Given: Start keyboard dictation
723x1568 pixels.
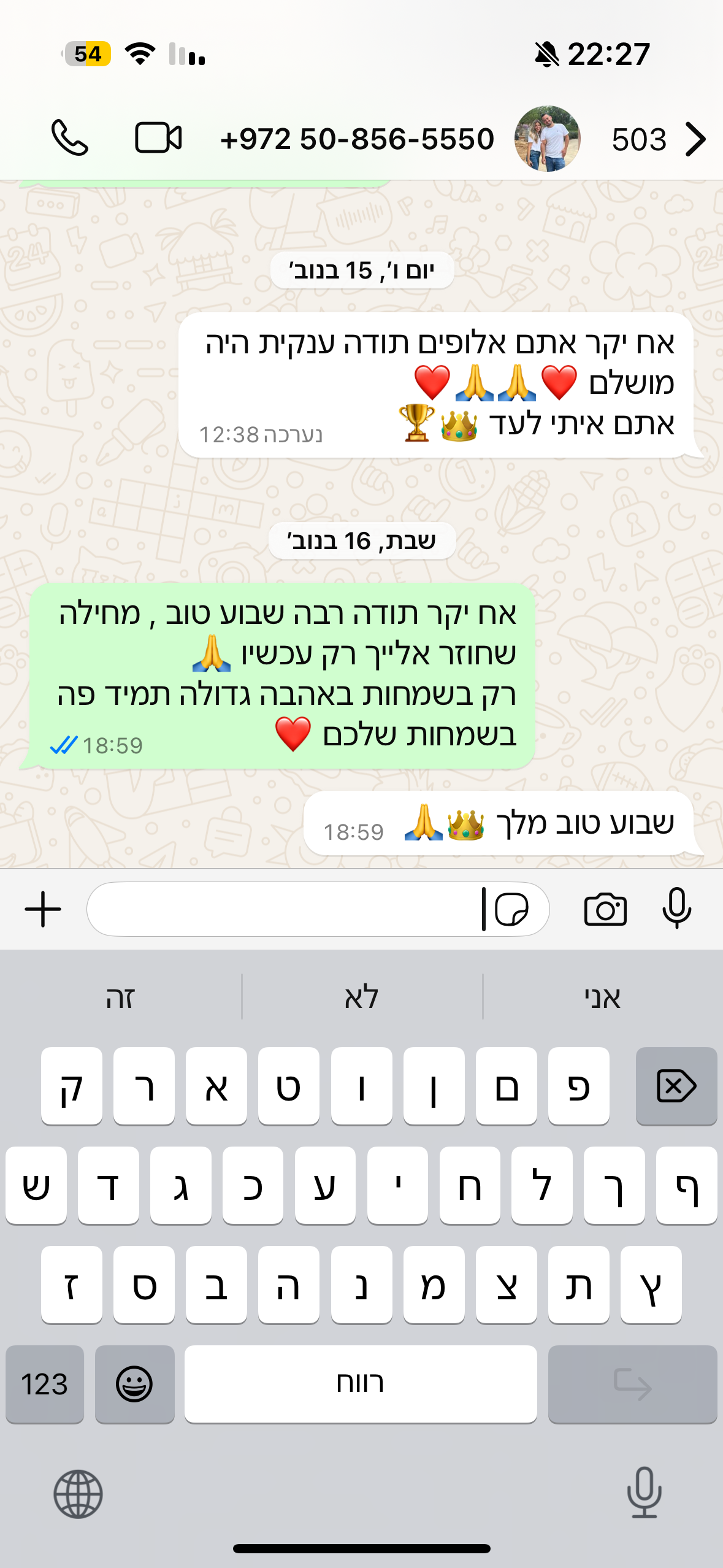Looking at the screenshot, I should [644, 1493].
